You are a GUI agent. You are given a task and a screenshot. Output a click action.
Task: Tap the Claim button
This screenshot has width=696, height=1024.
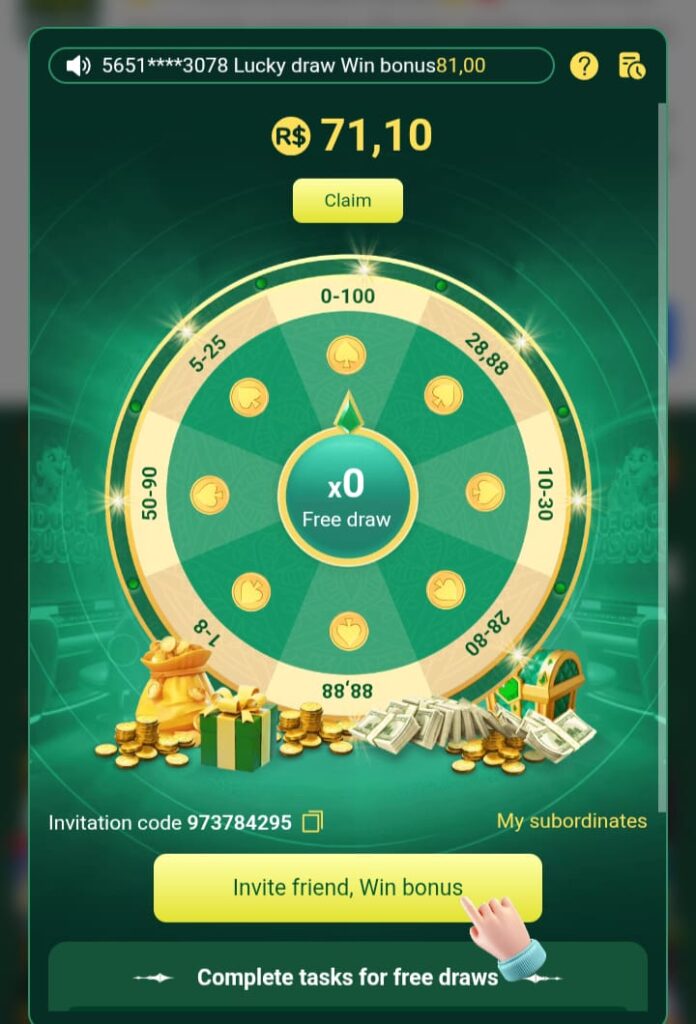[347, 200]
